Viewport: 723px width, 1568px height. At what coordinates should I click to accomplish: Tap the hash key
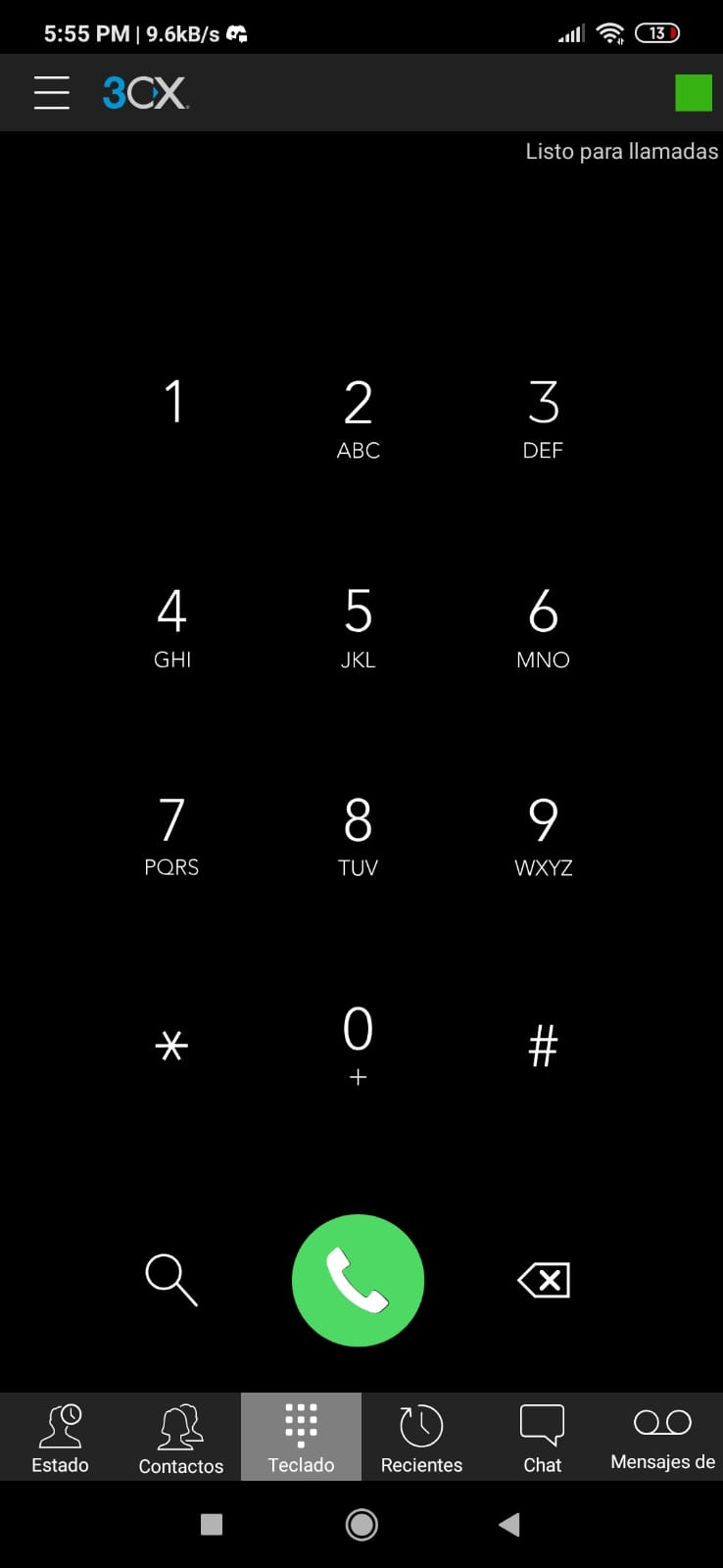pos(544,1046)
